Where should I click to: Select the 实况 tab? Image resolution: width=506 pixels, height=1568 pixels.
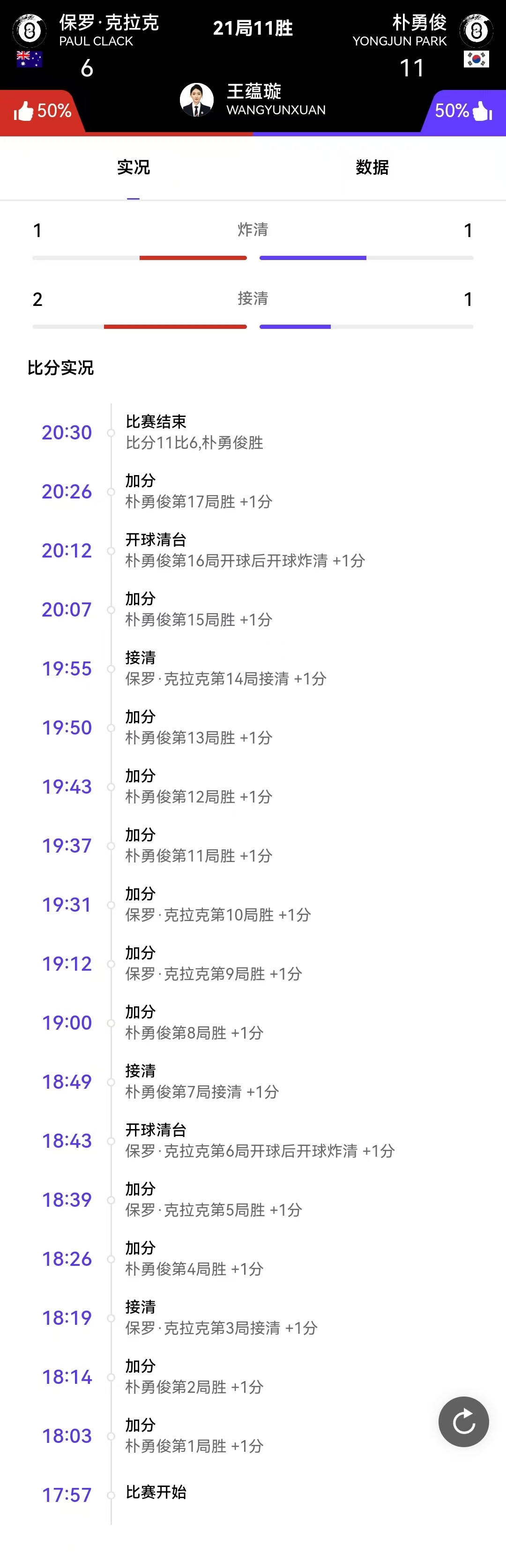click(134, 167)
